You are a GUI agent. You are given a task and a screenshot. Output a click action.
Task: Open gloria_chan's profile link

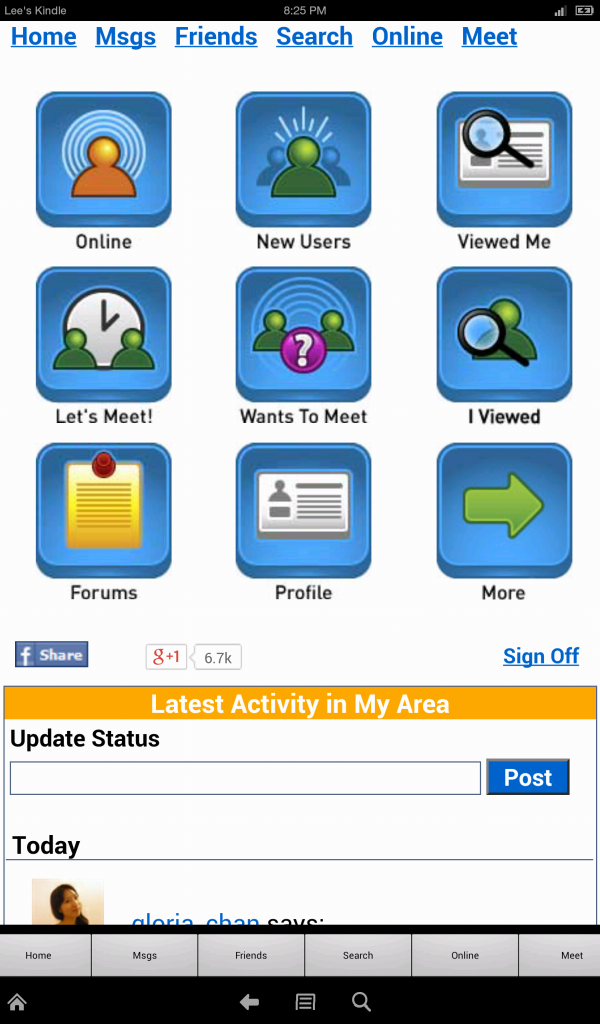[196, 918]
